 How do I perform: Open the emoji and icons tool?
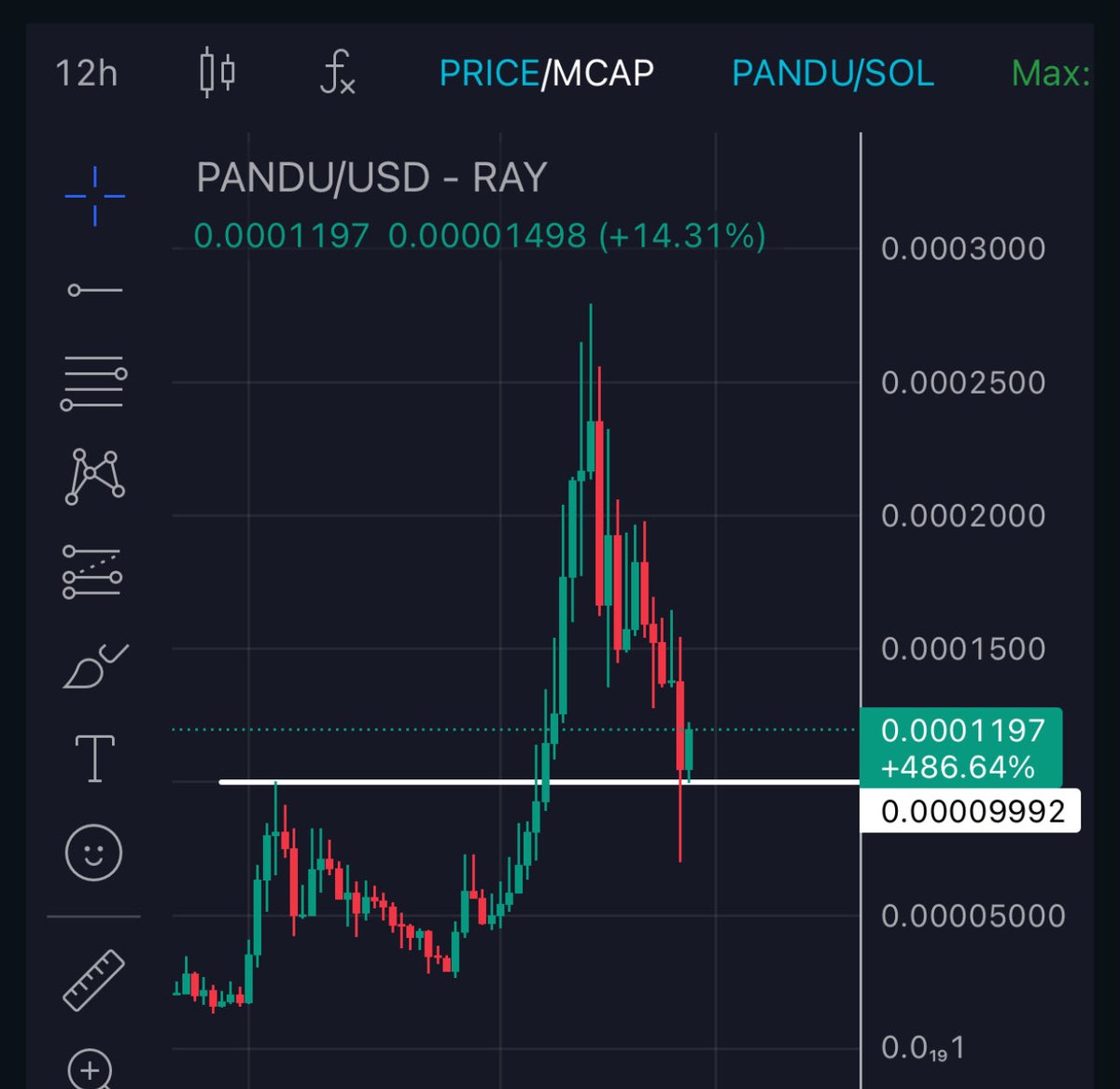coord(93,852)
